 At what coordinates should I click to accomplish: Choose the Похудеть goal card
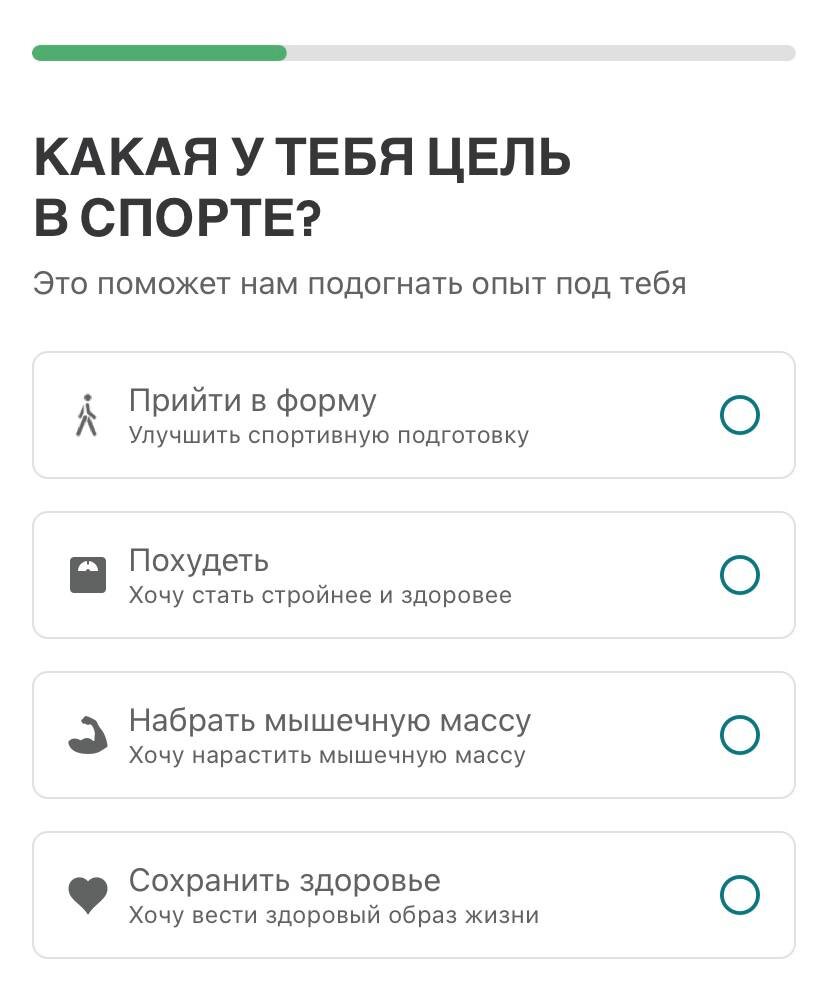[414, 575]
